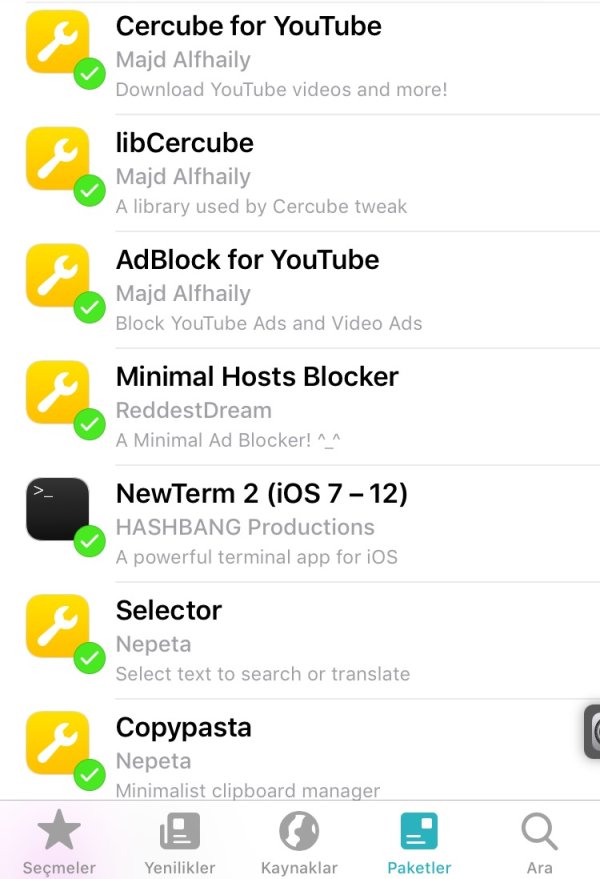This screenshot has width=600, height=879.
Task: Open the Kaynaklar tab
Action: pos(299,842)
